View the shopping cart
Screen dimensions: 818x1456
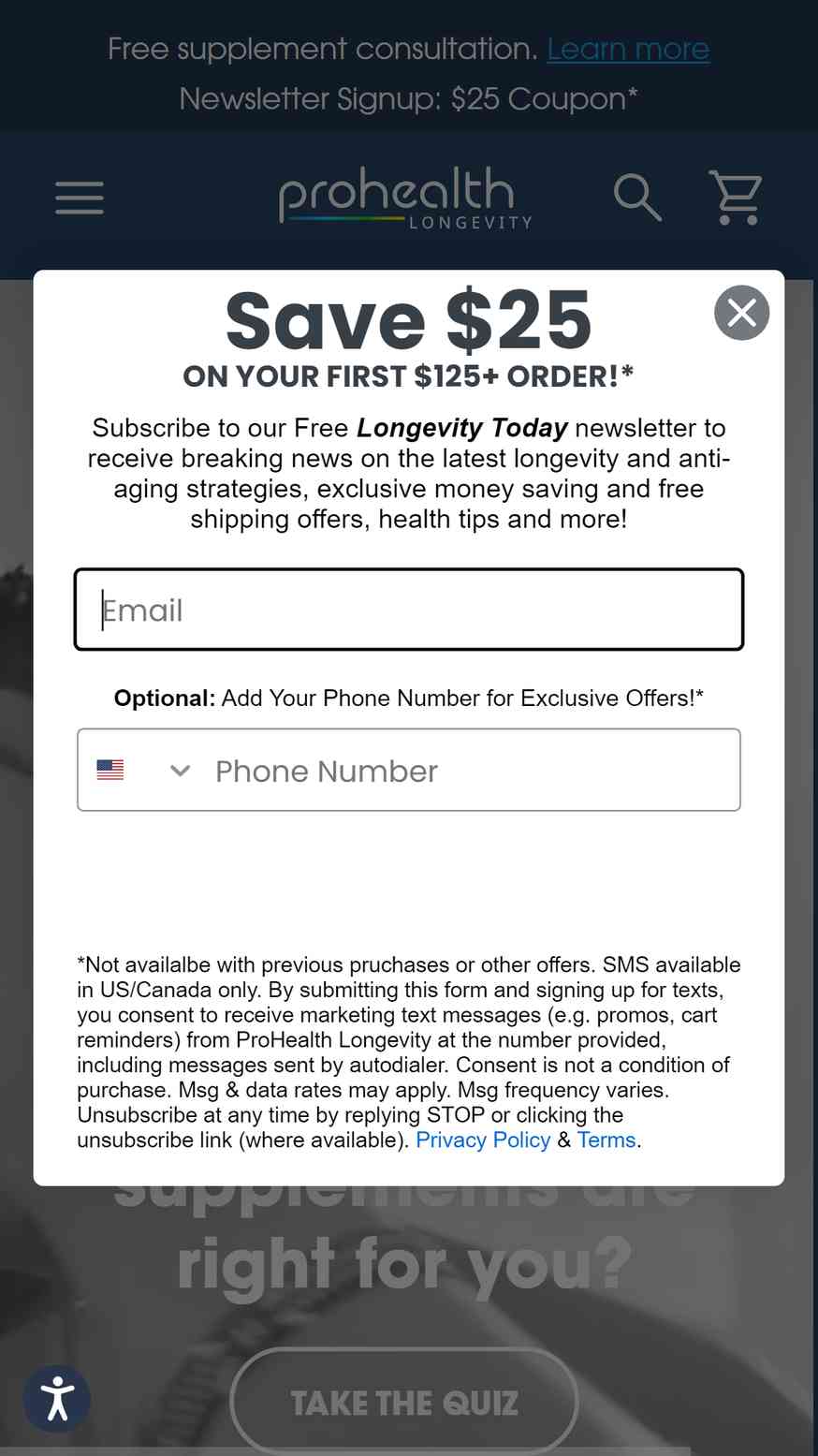(x=736, y=198)
